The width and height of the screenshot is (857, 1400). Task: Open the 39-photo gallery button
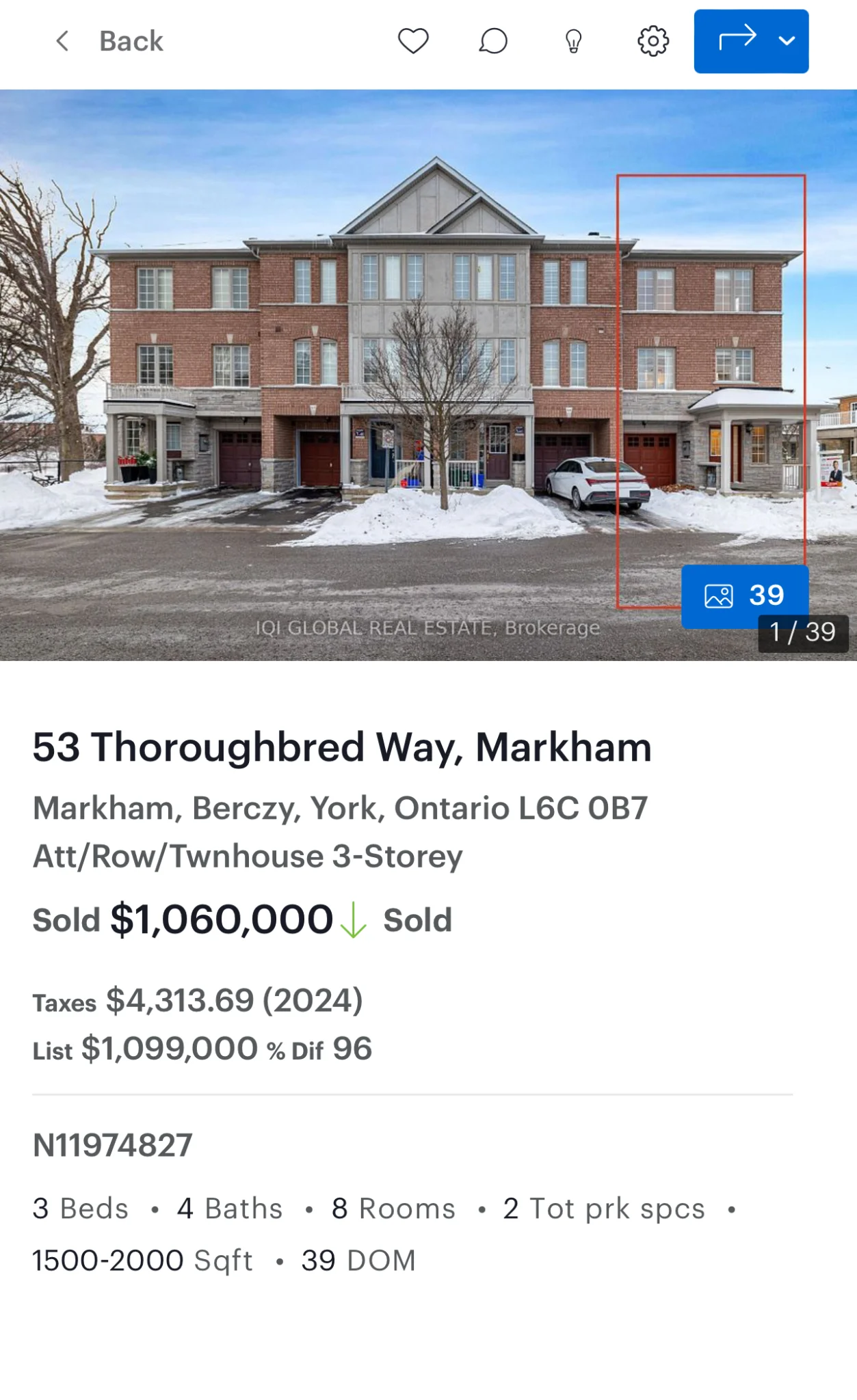click(744, 595)
